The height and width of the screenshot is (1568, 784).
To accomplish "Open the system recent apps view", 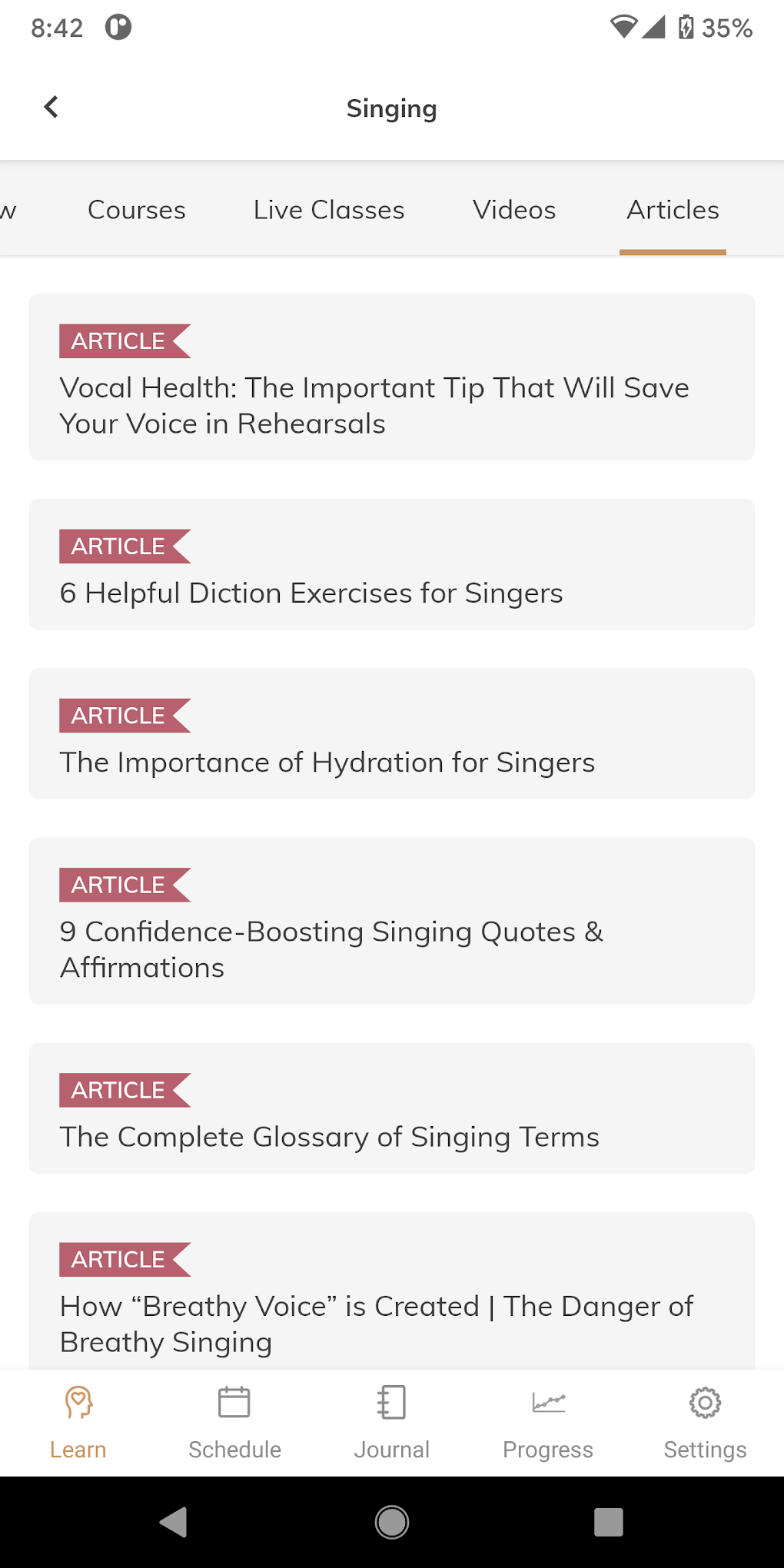I will coord(608,1522).
